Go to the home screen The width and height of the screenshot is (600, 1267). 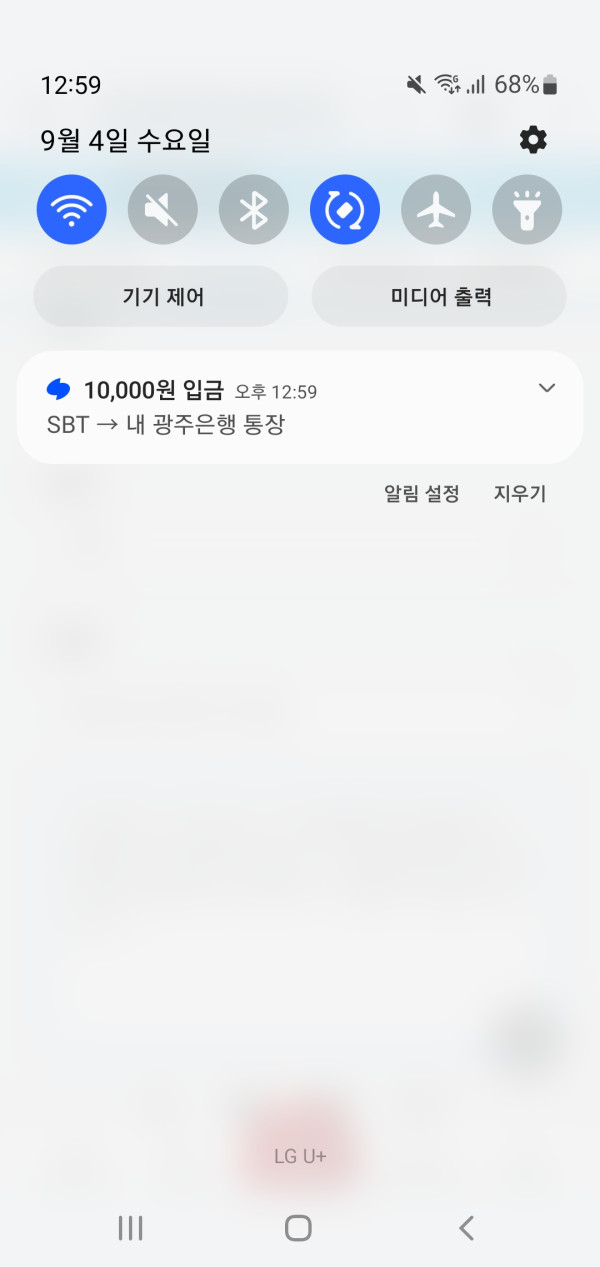point(298,1228)
